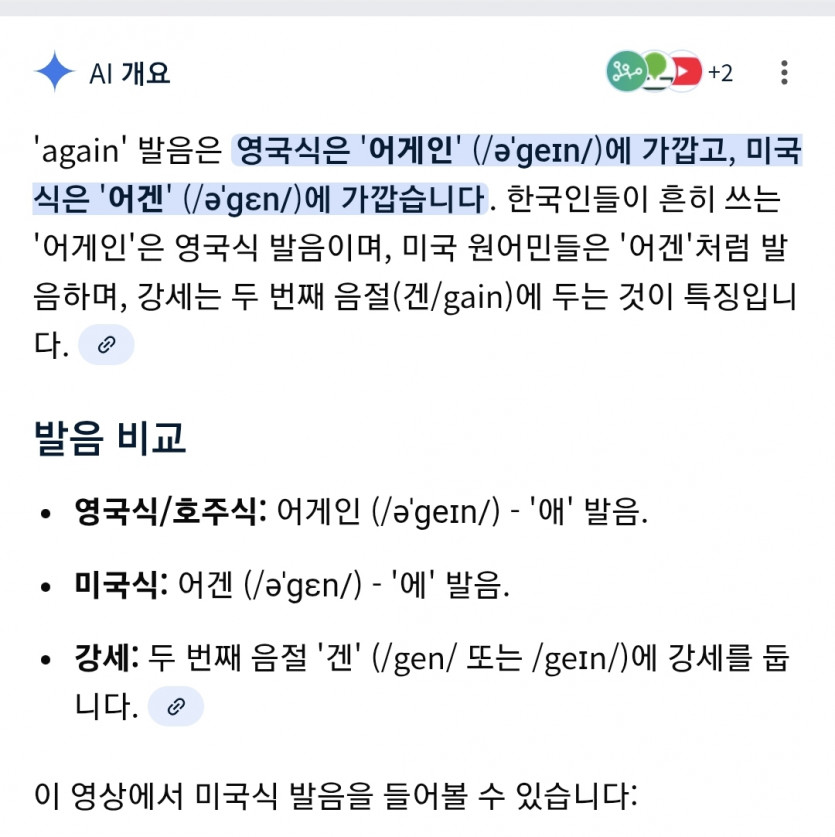Open the source icons showing +2

(669, 72)
